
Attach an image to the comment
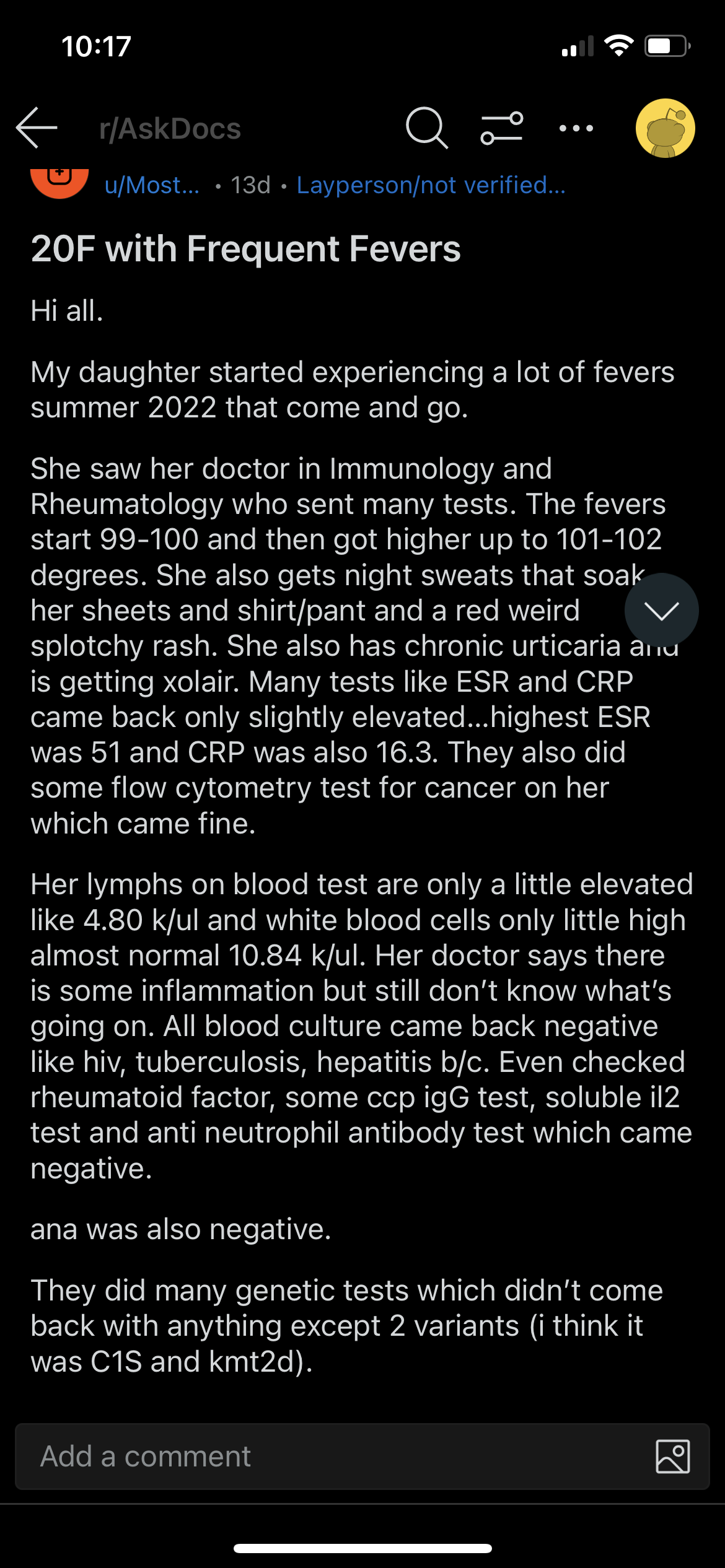673,1457
